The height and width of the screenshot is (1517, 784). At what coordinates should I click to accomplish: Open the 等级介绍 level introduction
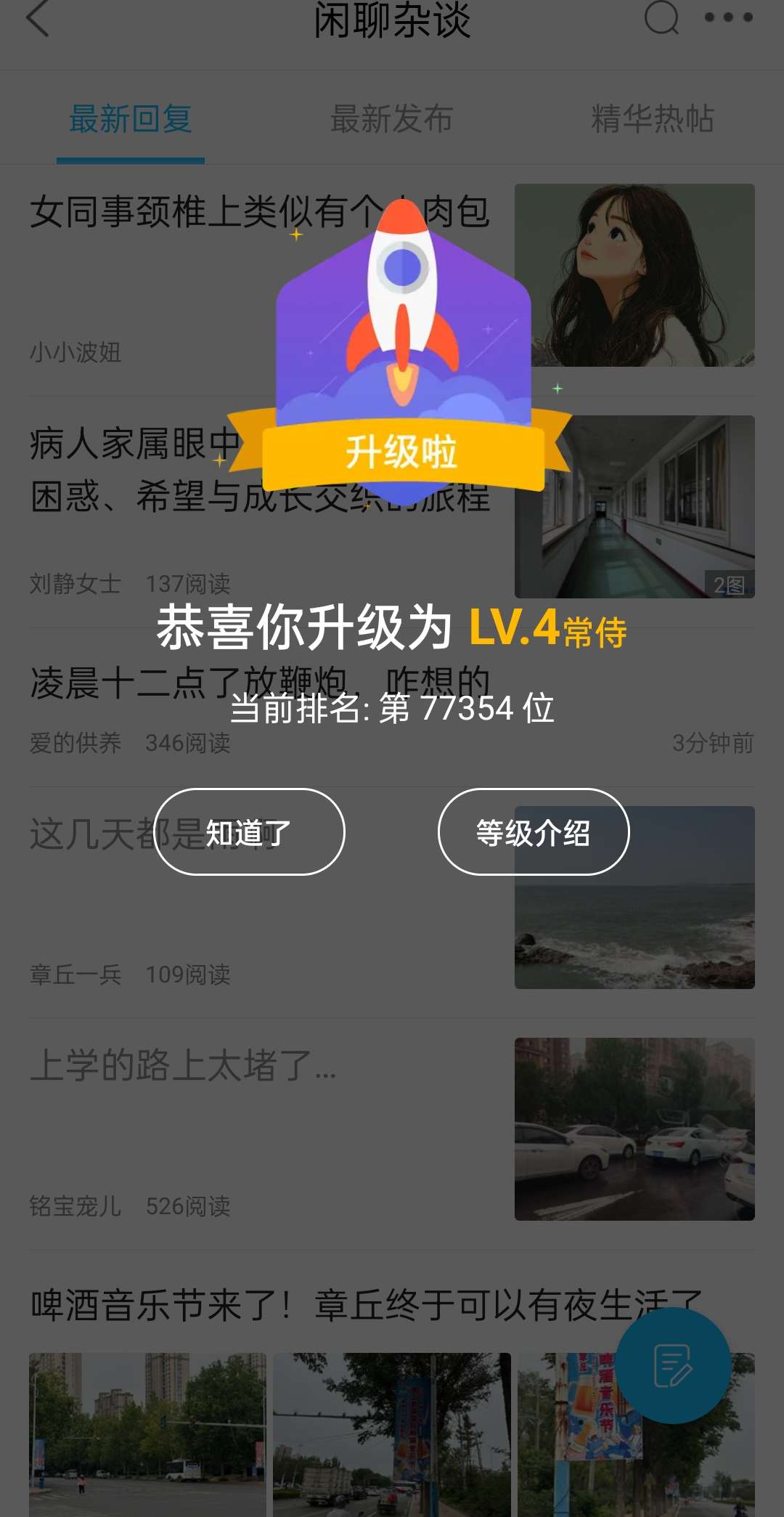[x=533, y=832]
